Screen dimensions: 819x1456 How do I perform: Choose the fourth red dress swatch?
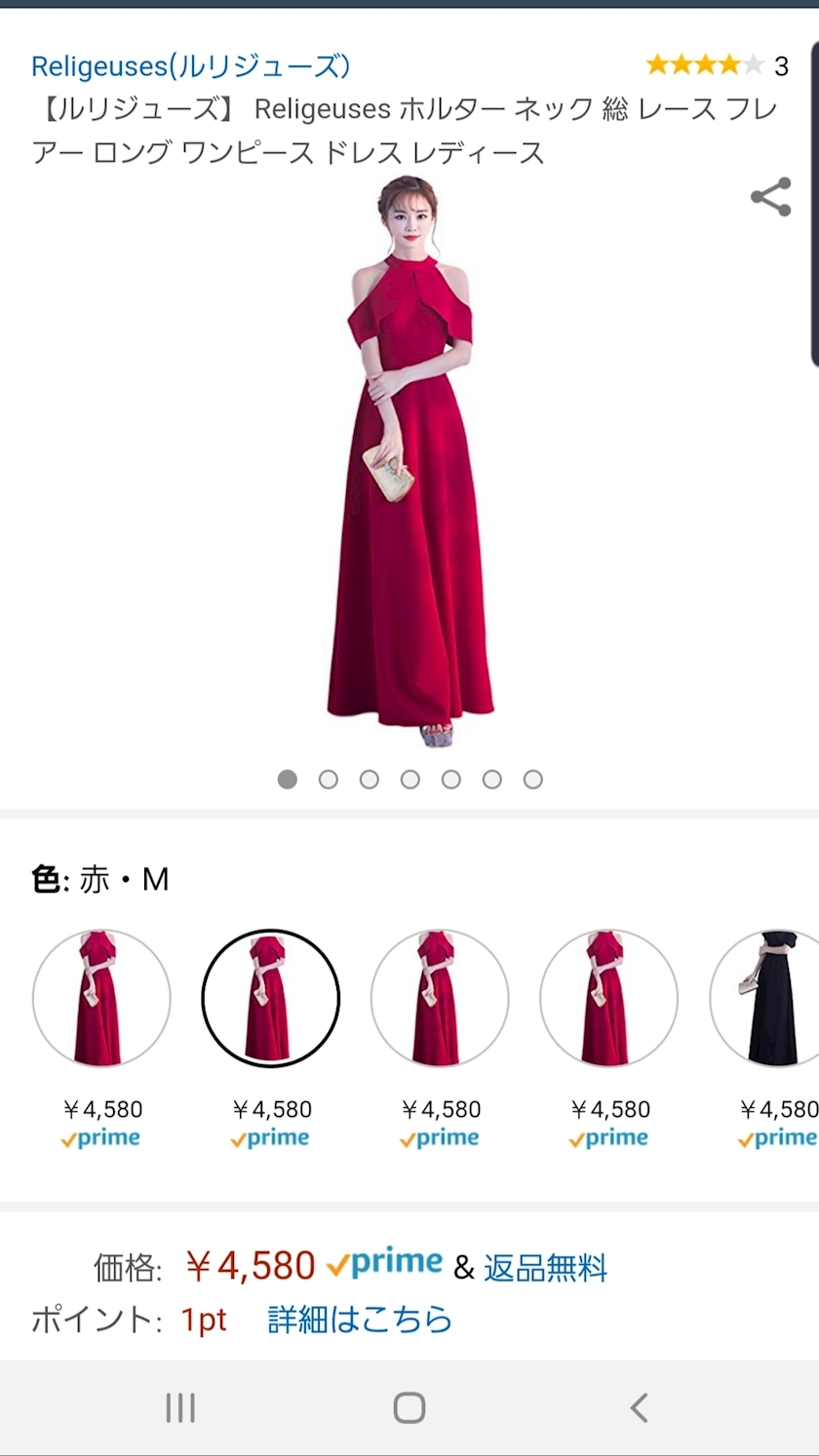pos(608,998)
